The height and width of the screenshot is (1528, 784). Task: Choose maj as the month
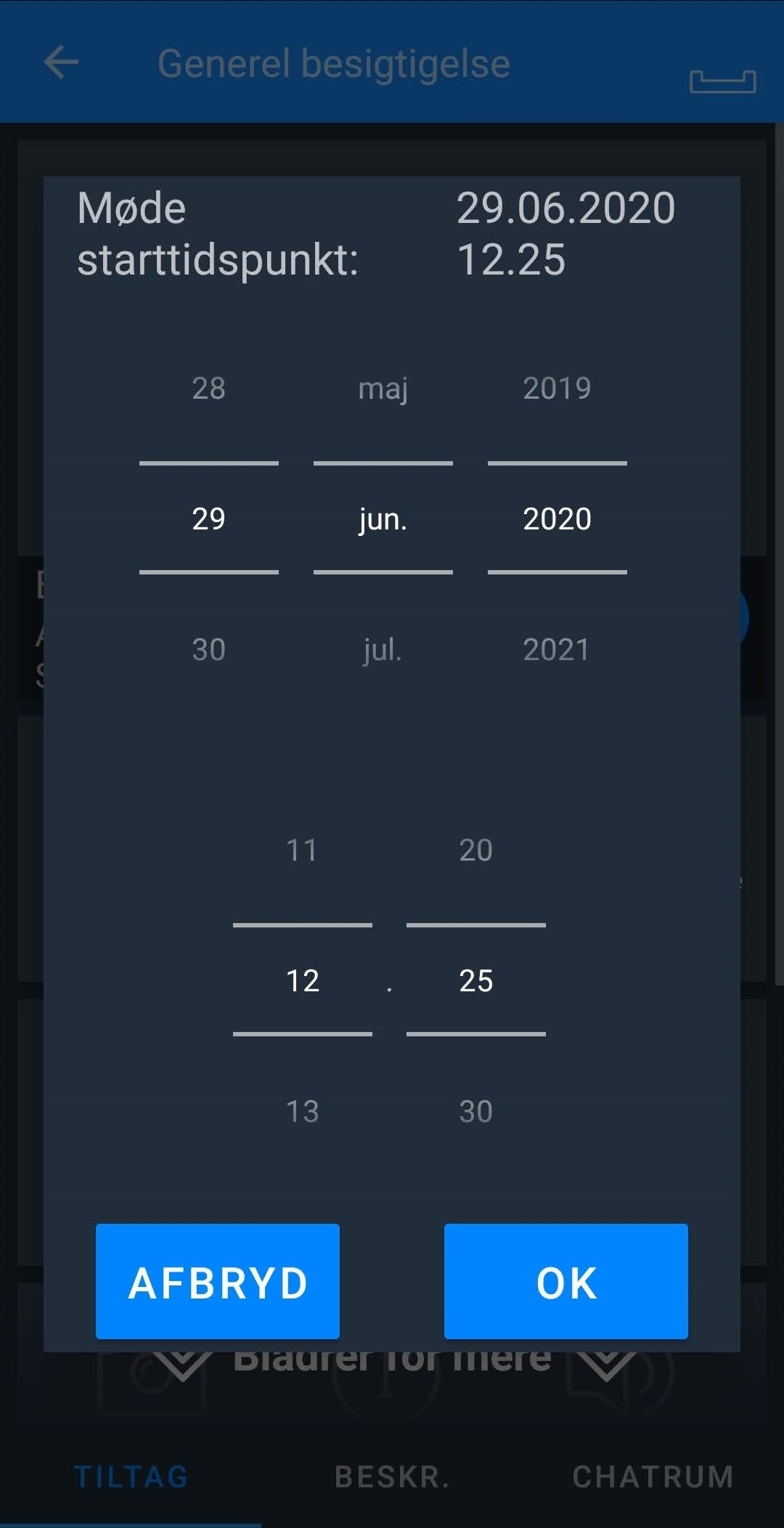pyautogui.click(x=383, y=389)
